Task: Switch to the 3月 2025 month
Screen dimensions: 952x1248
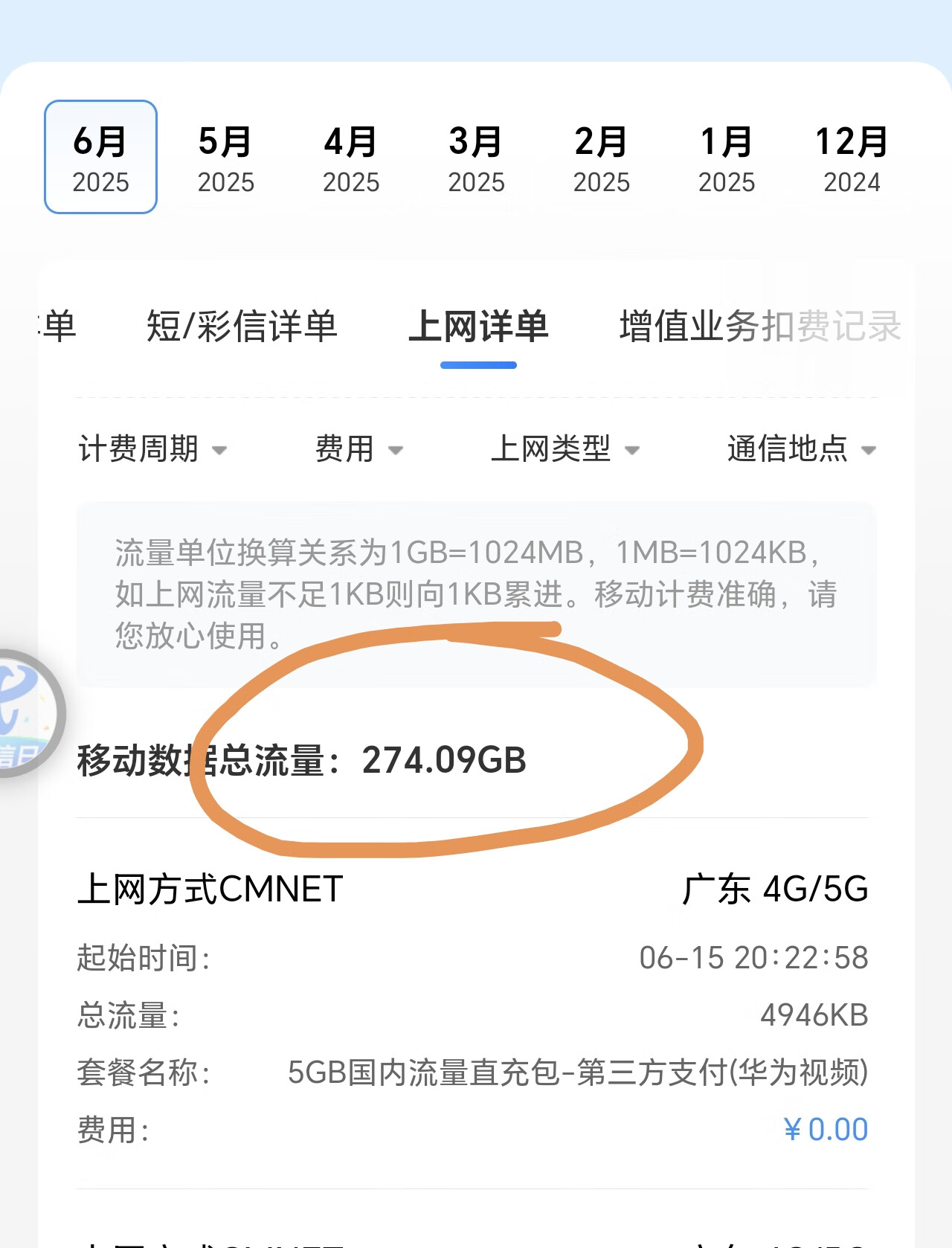Action: (x=476, y=158)
